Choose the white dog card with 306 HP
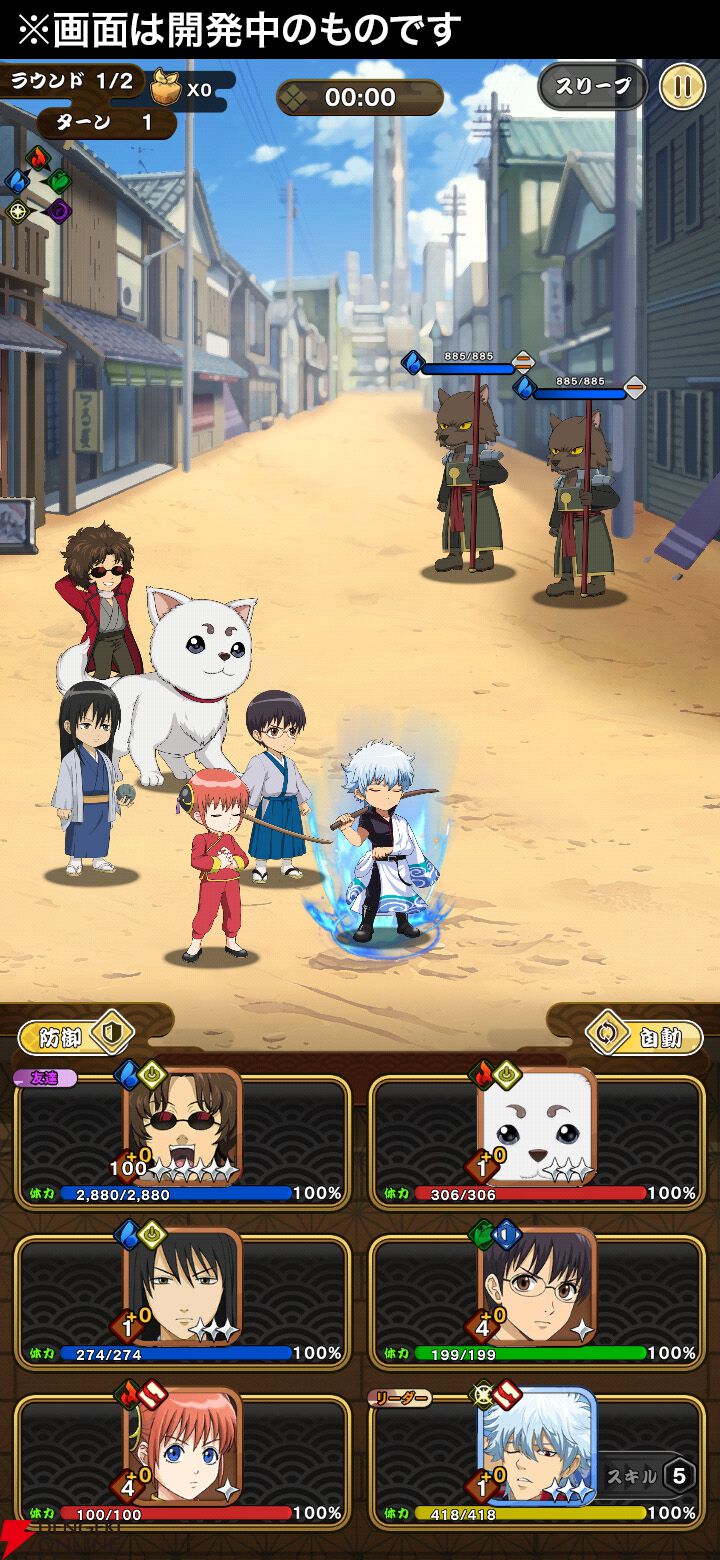The image size is (720, 1560). pos(536,1140)
